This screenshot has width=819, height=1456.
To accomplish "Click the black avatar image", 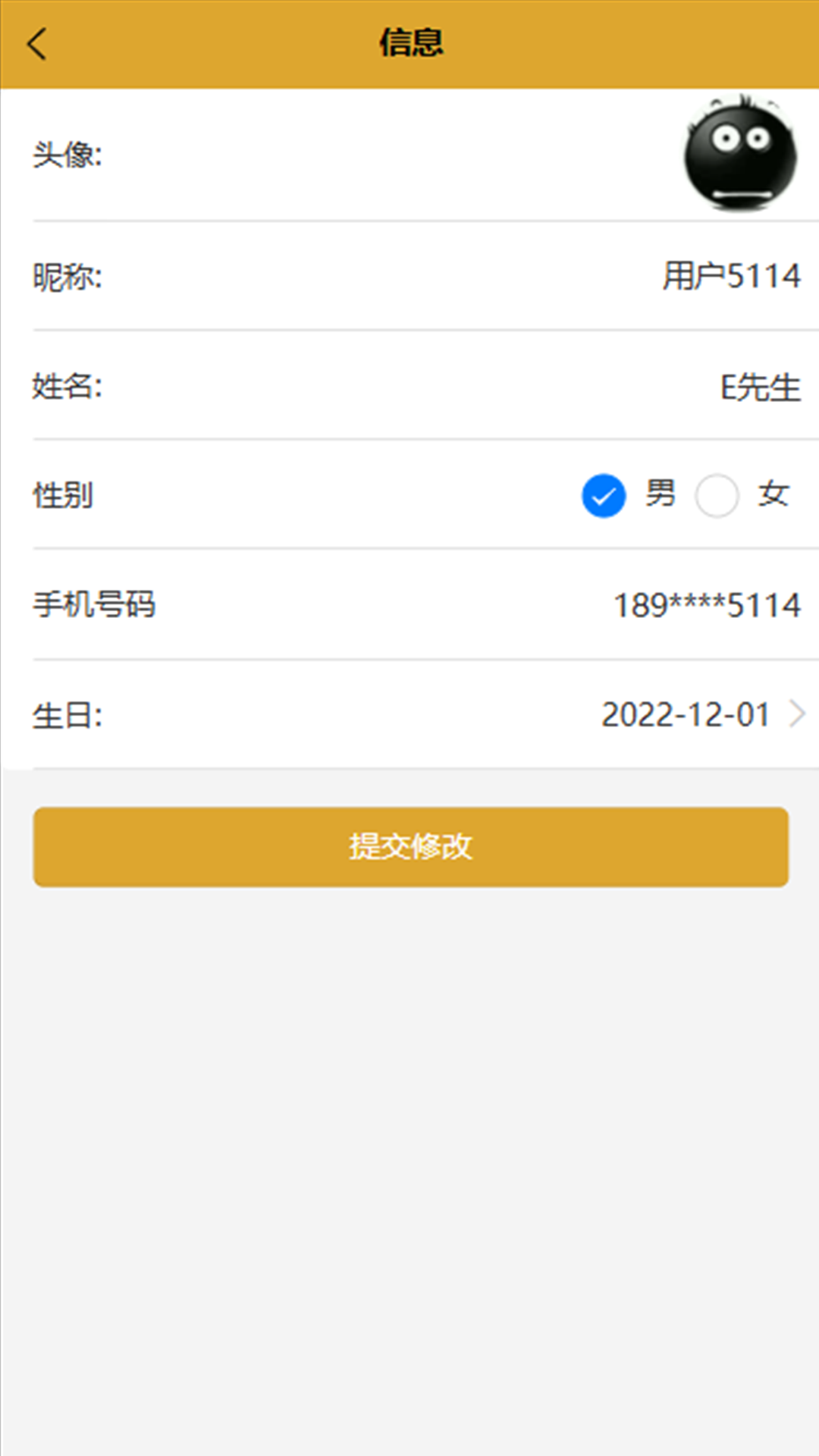I will pos(739,154).
